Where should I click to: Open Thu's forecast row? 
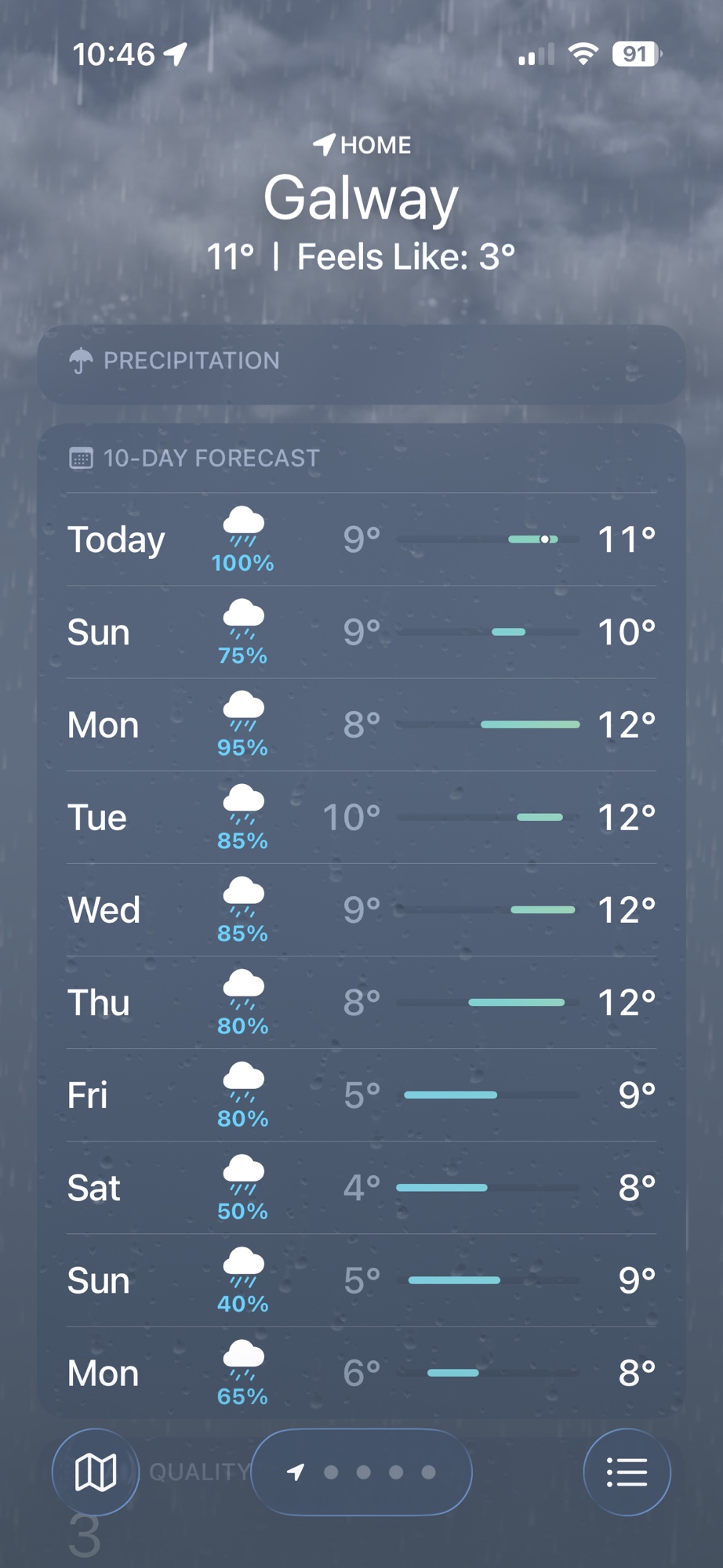point(361,1002)
